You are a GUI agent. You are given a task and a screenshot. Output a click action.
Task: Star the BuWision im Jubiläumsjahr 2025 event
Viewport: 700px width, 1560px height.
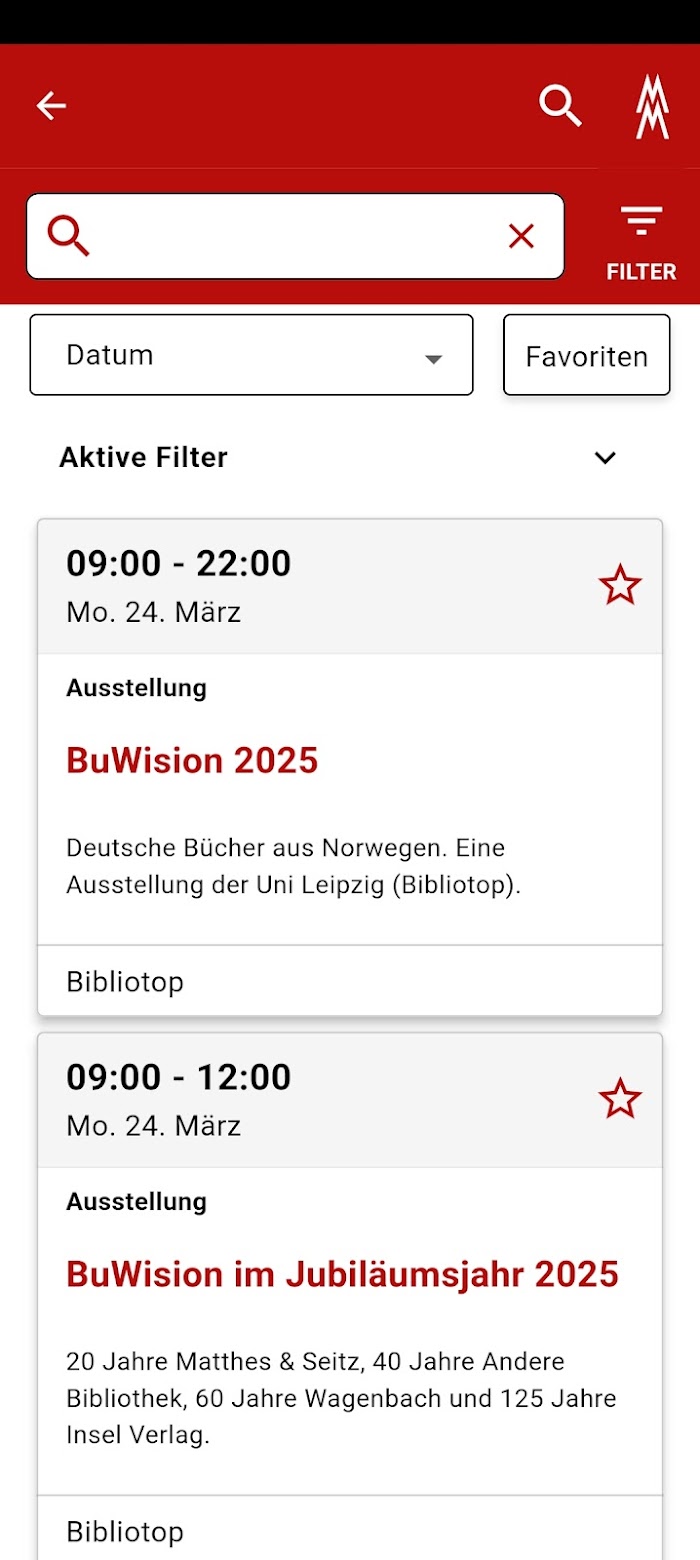coord(620,1099)
